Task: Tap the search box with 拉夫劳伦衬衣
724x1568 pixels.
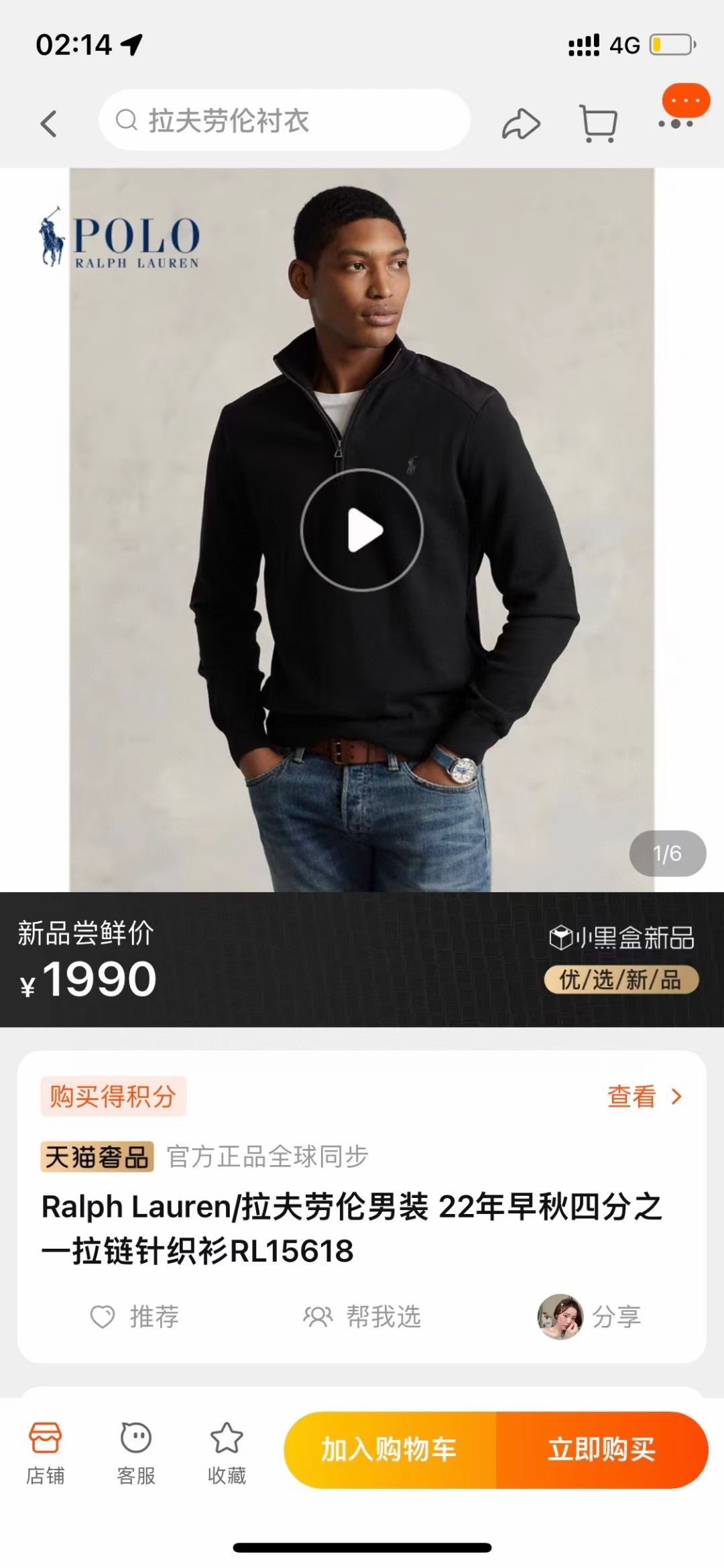Action: click(x=285, y=121)
